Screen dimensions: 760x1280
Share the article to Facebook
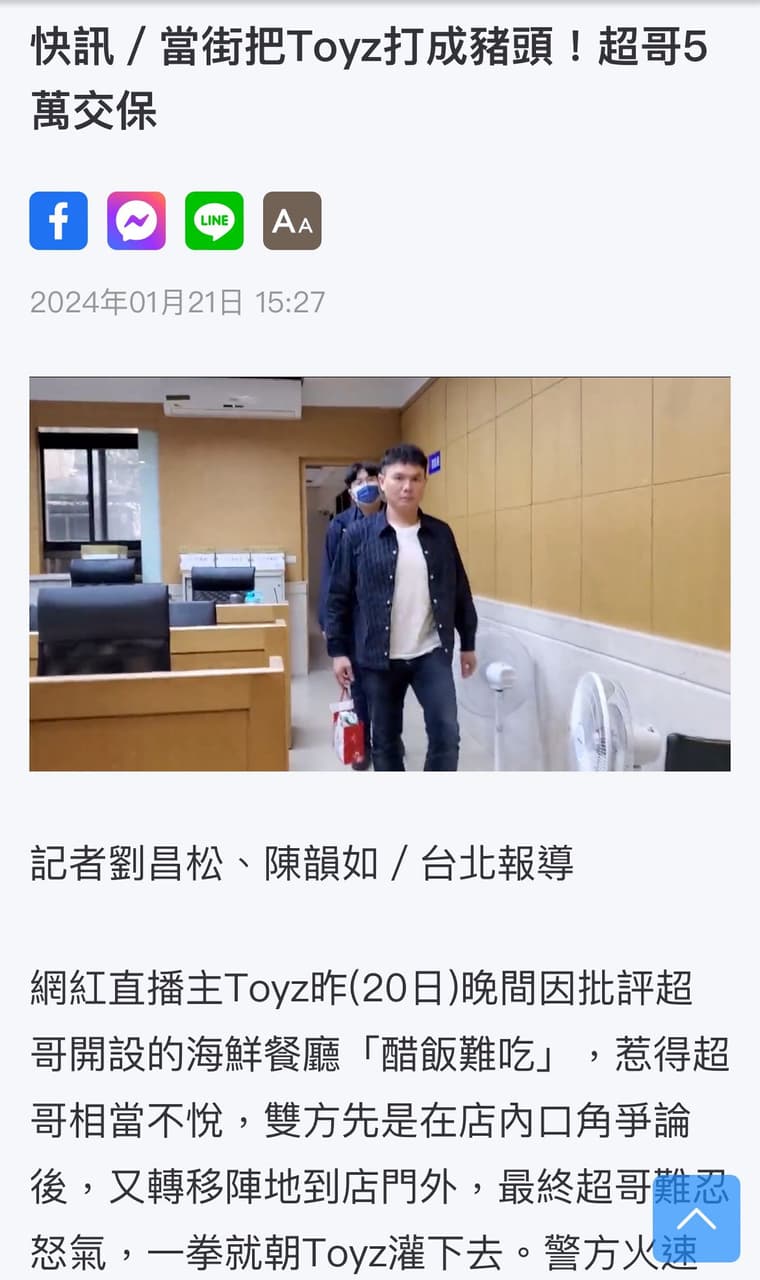pyautogui.click(x=57, y=220)
